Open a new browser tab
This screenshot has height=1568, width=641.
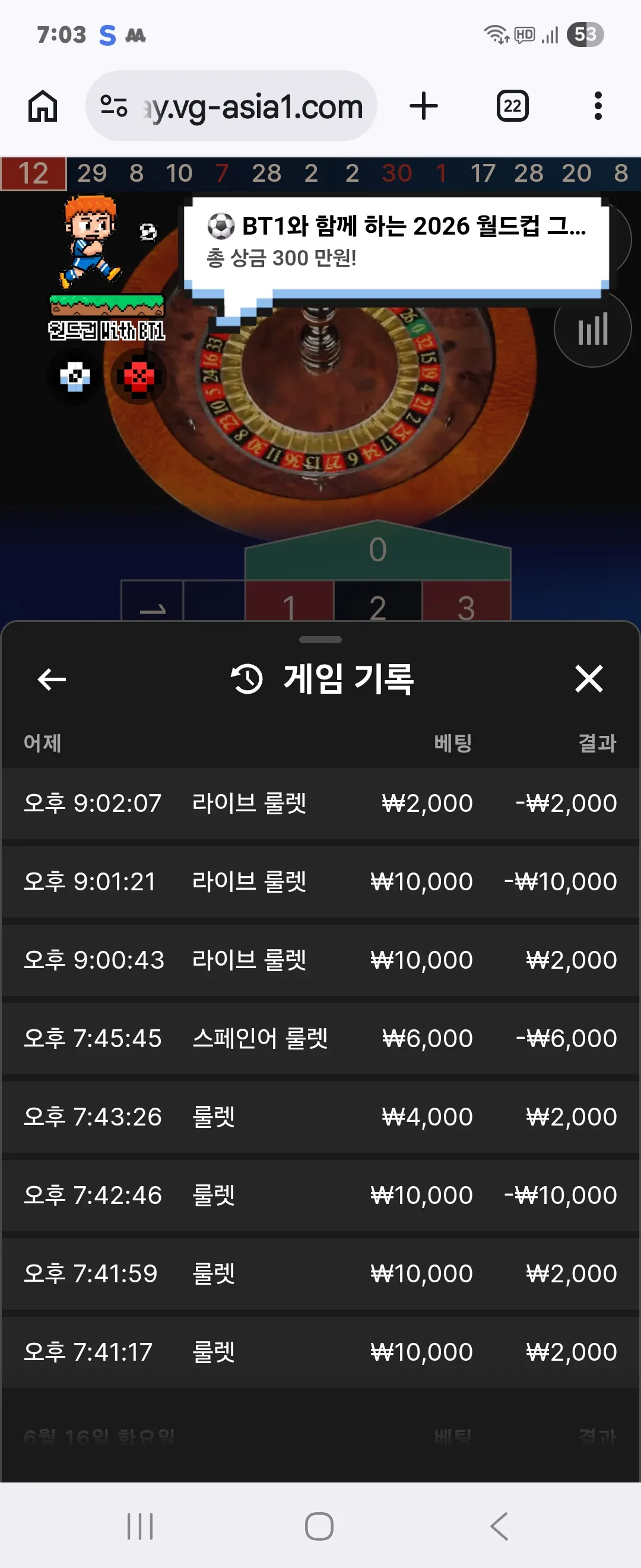click(x=424, y=106)
